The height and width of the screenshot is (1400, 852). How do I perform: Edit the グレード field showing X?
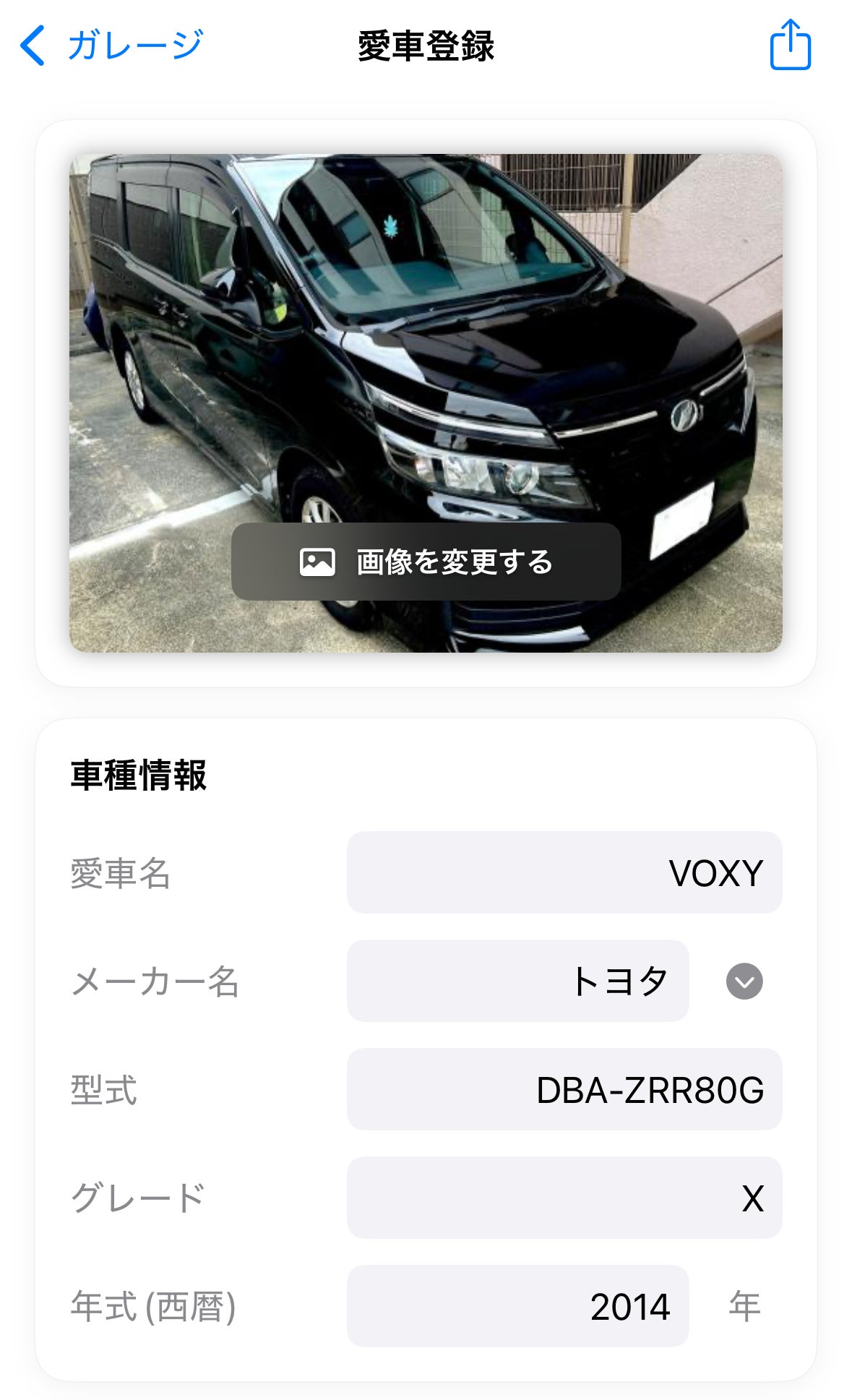point(564,1198)
